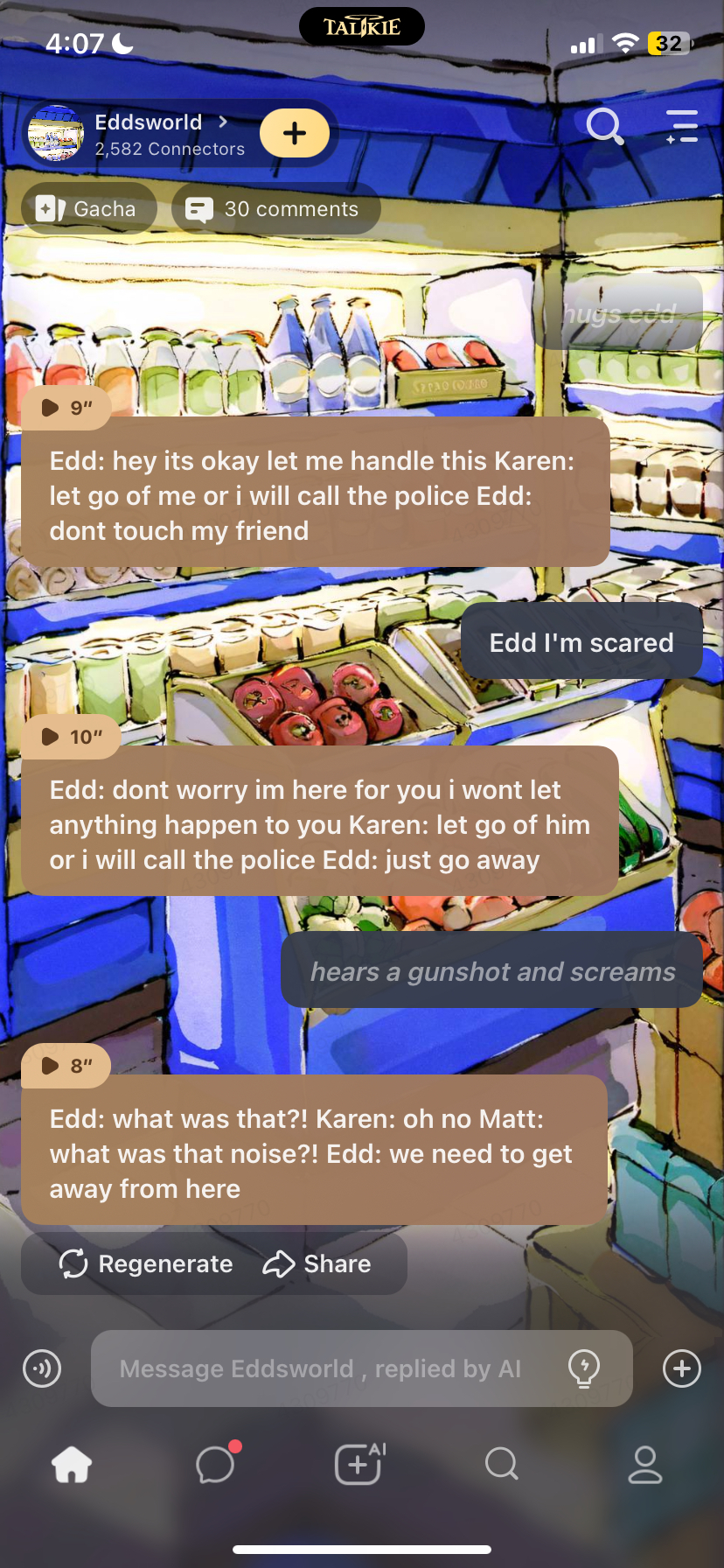This screenshot has height=1568, width=724.
Task: Go to the Home tab
Action: point(72,1464)
